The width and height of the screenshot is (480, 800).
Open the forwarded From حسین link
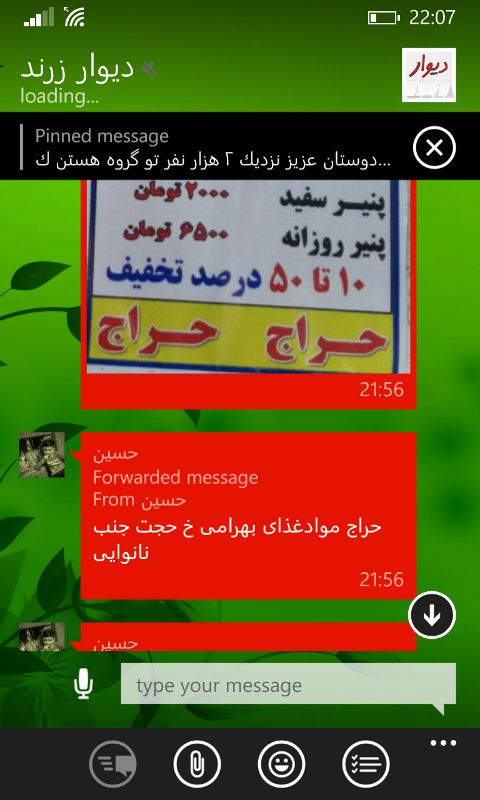point(139,500)
